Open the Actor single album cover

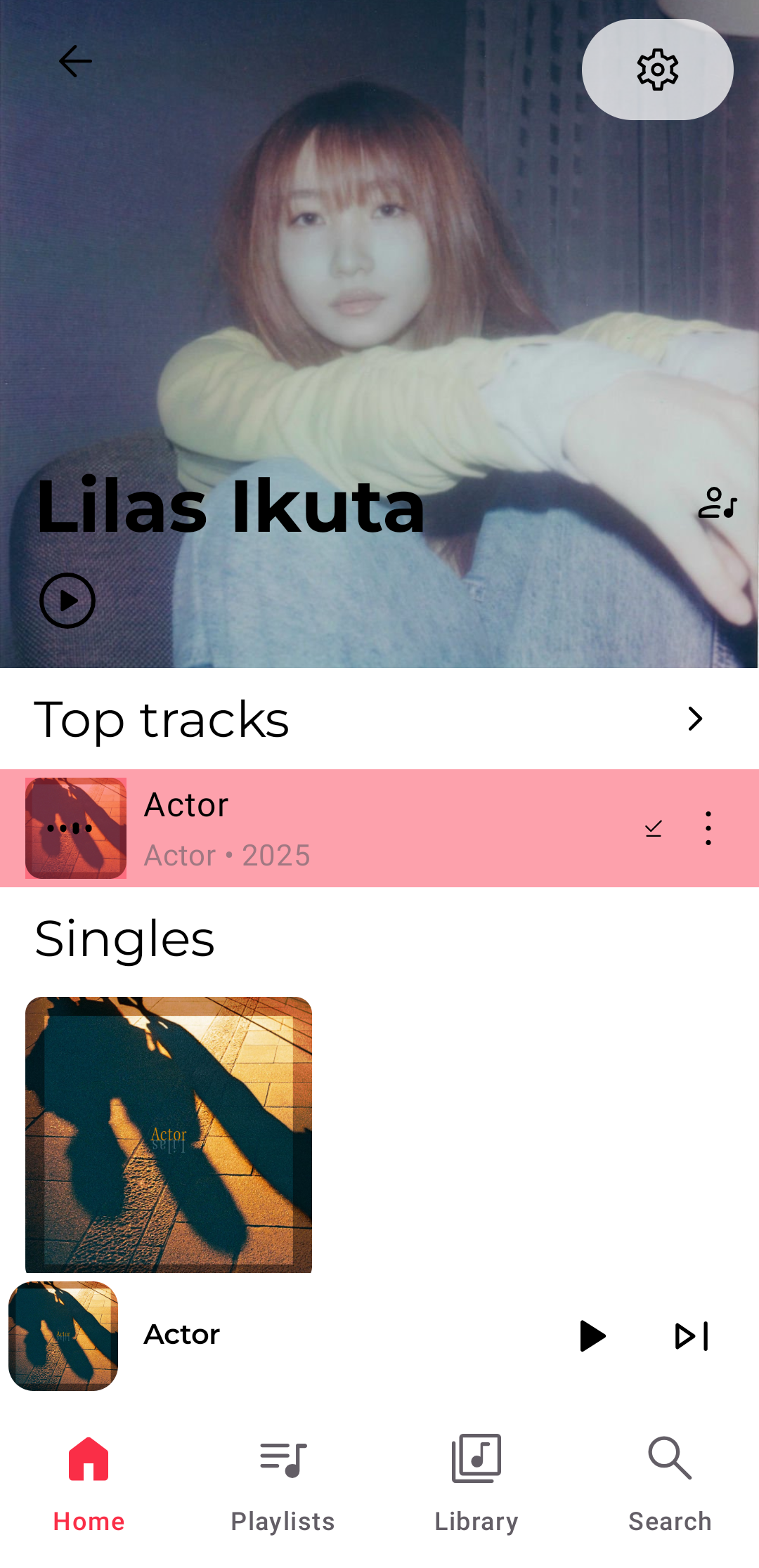[x=169, y=1134]
